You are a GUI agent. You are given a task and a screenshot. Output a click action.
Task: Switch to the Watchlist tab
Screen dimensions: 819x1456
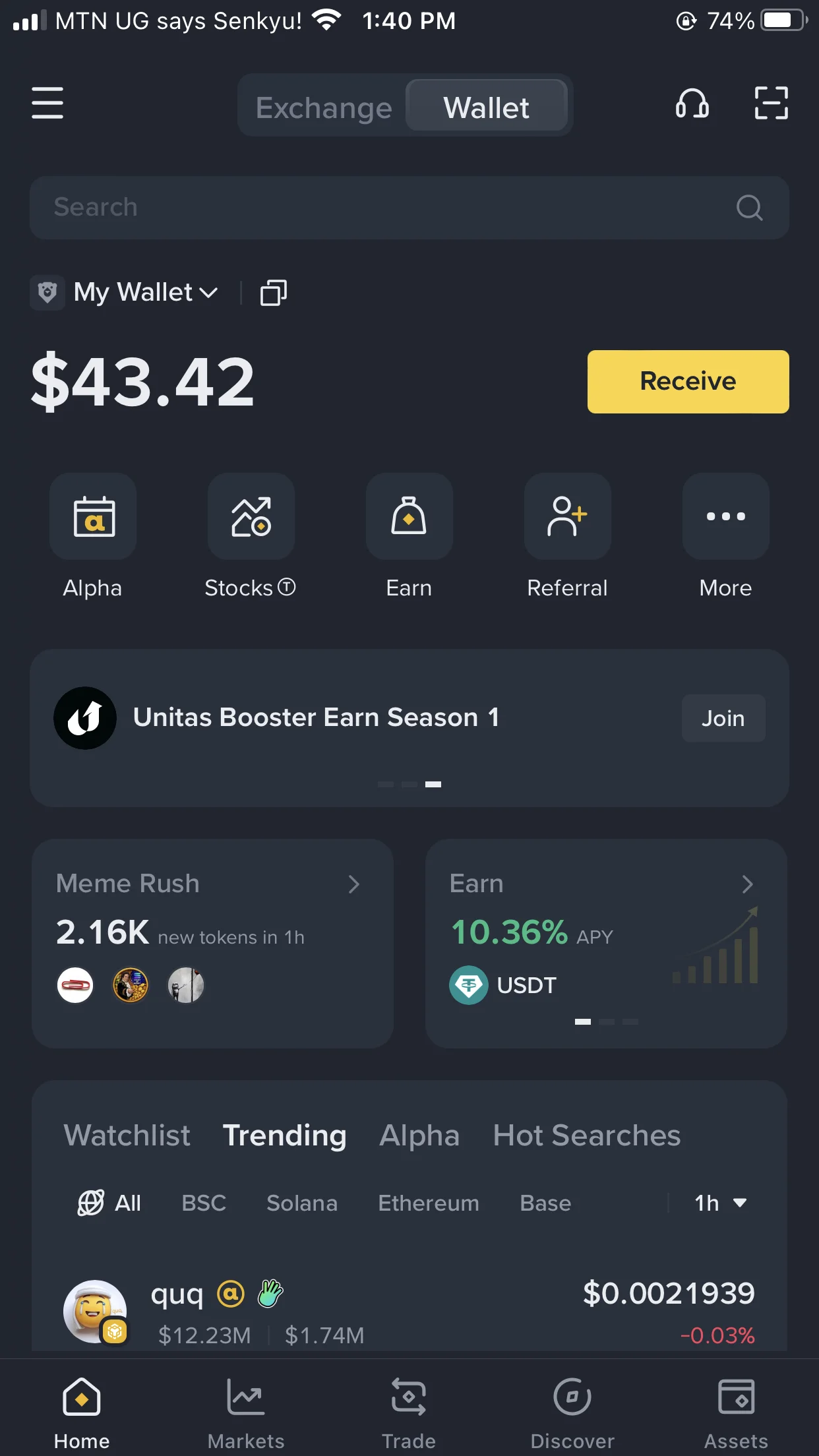point(127,1136)
